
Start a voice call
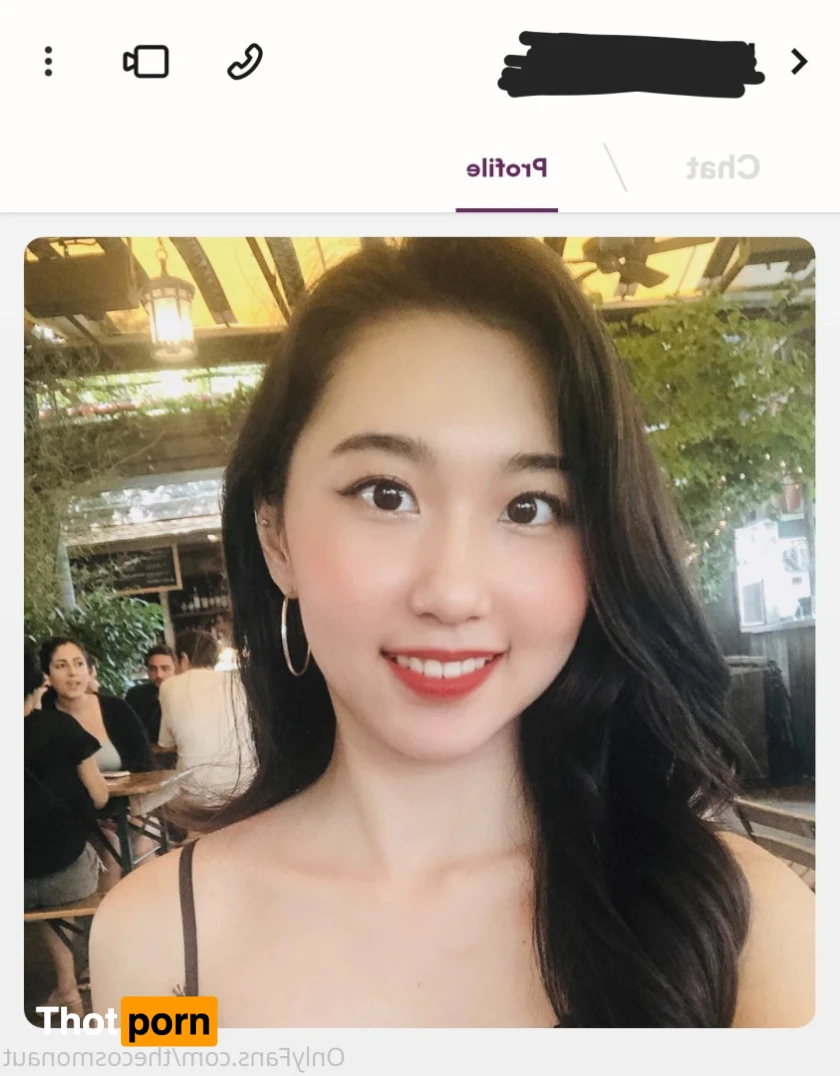[x=245, y=62]
